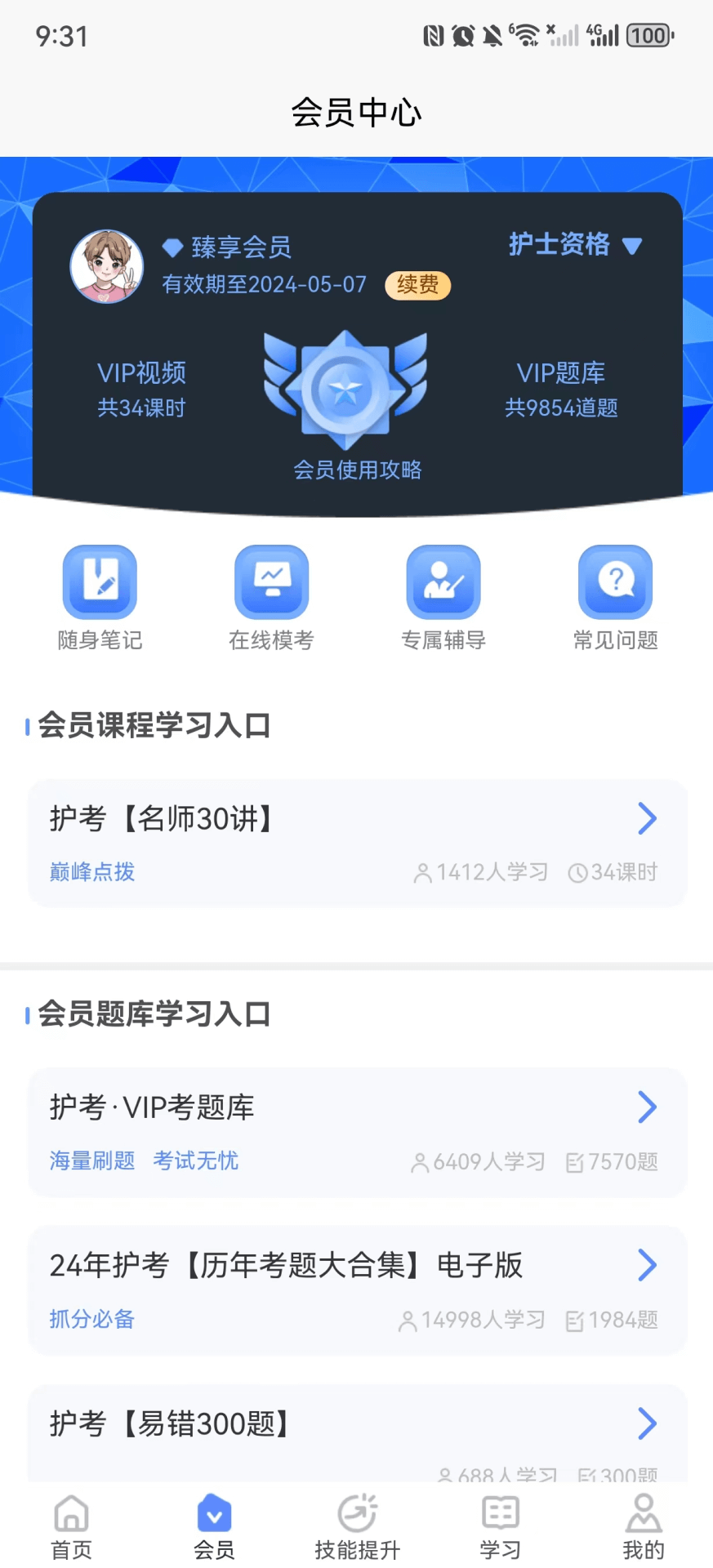Check the battery indicator in status bar

(x=648, y=35)
